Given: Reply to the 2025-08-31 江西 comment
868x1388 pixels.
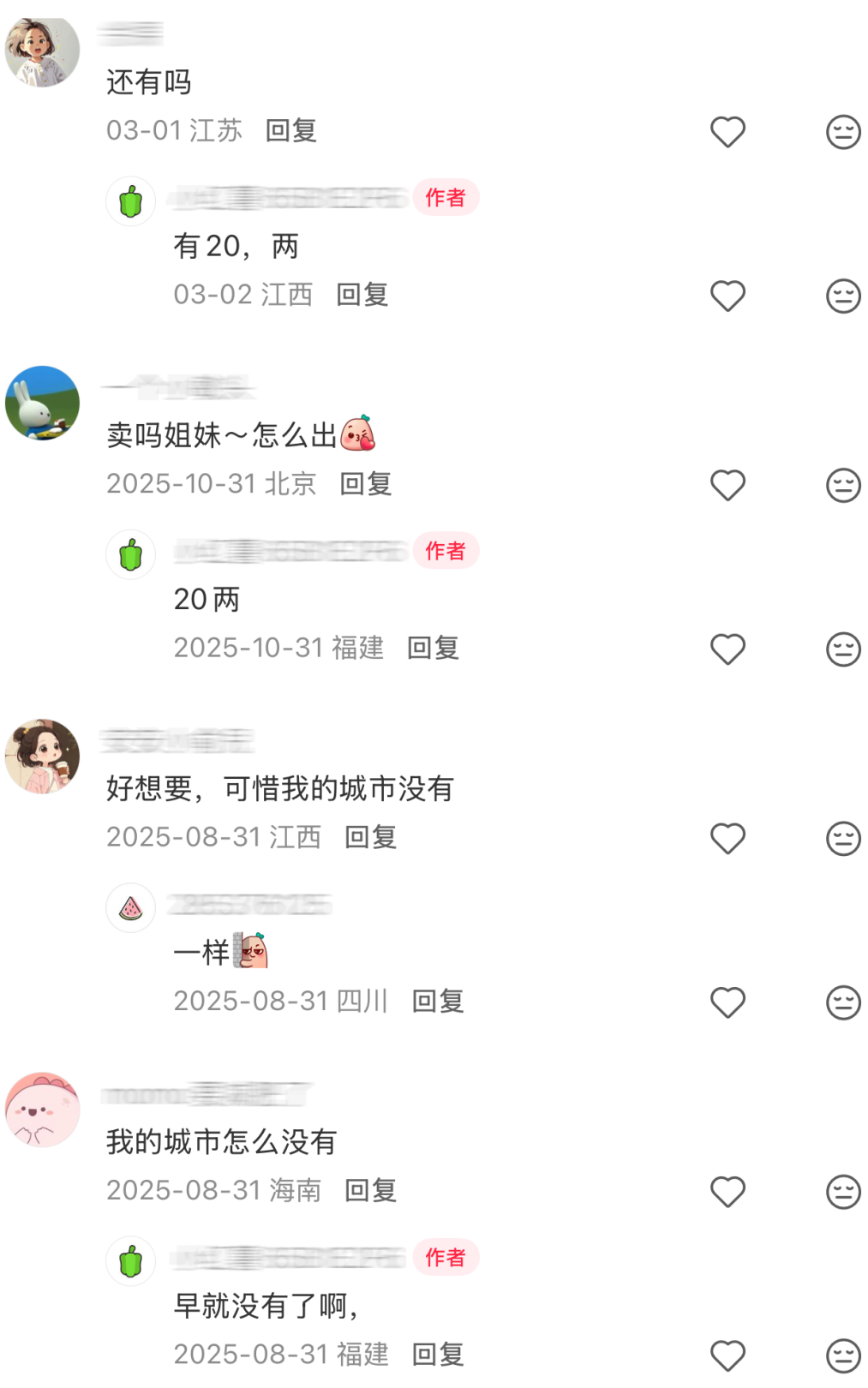Looking at the screenshot, I should pyautogui.click(x=370, y=837).
